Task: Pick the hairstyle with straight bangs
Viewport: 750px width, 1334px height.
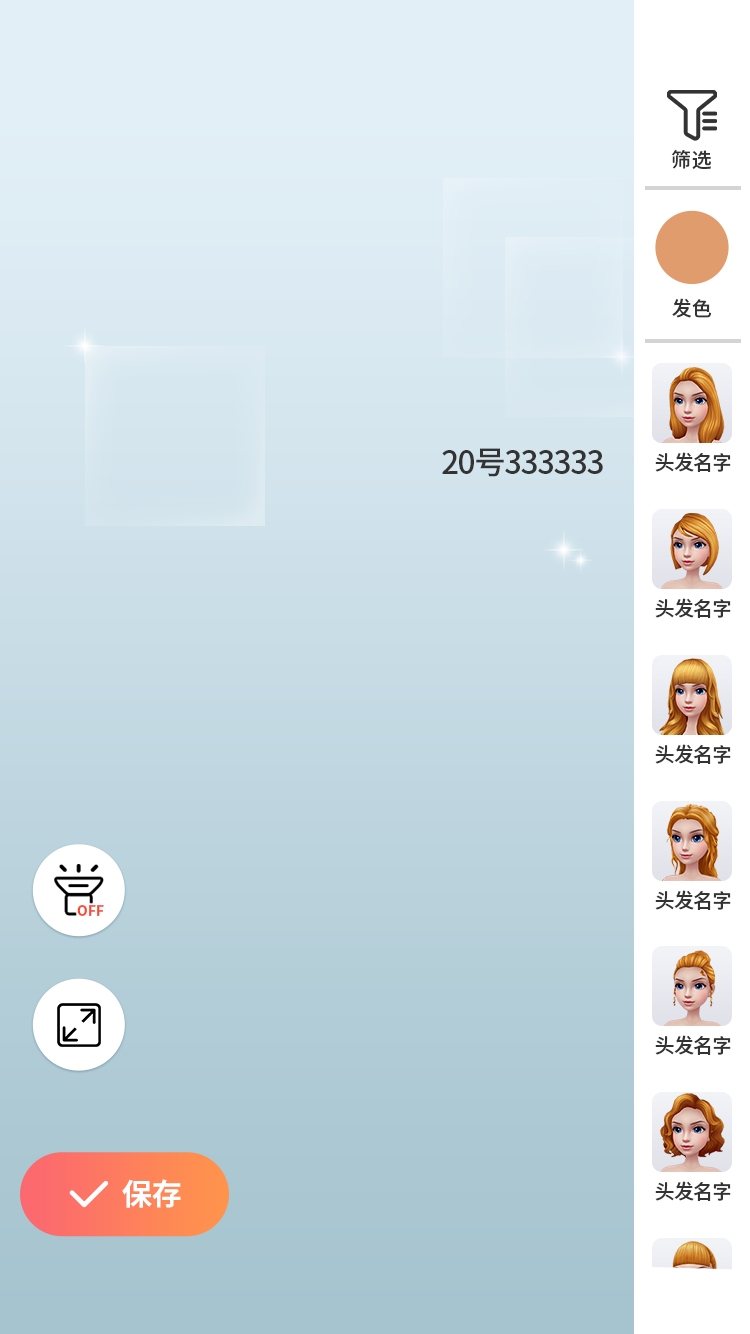Action: coord(691,695)
